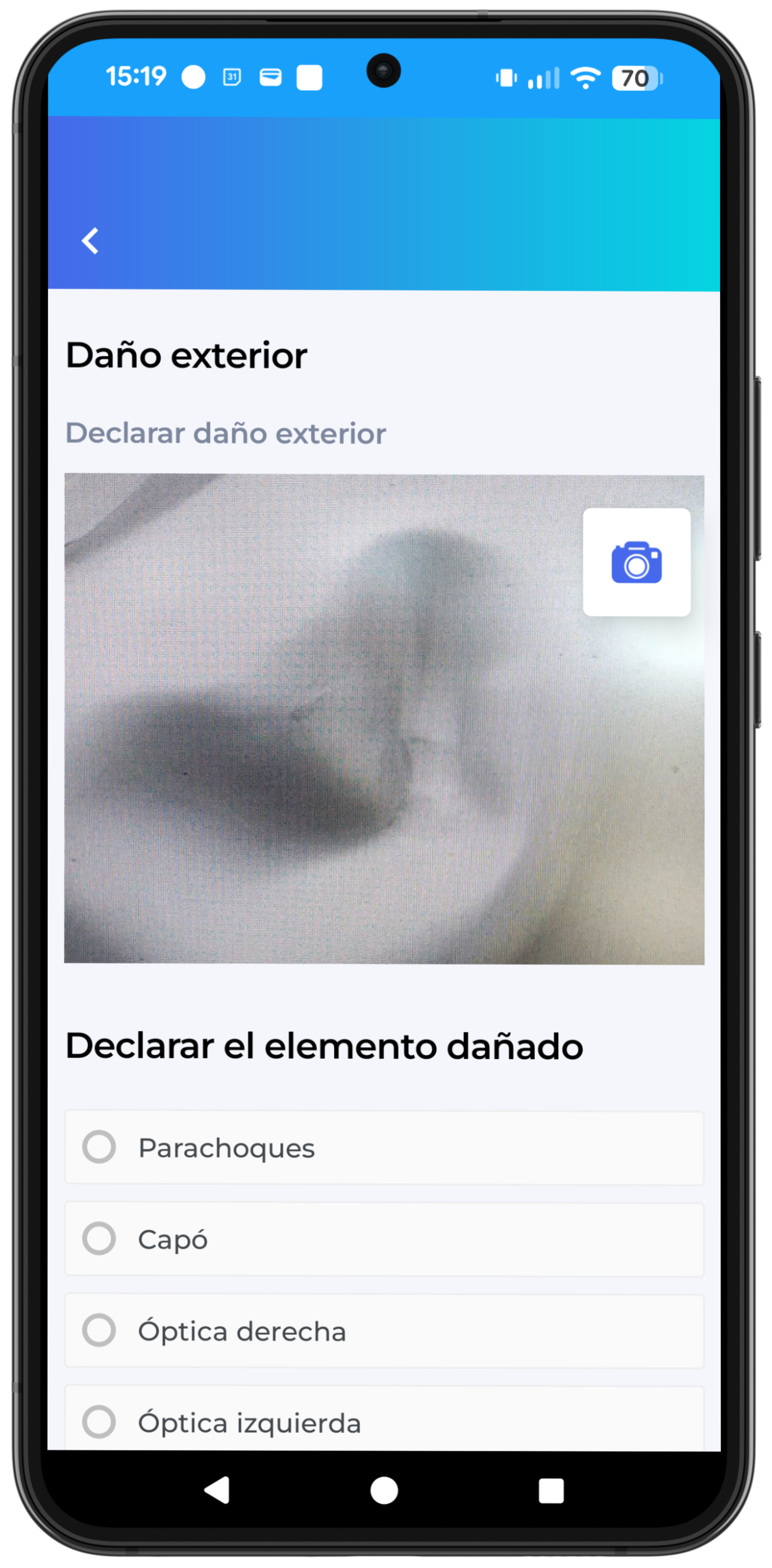Go back using the header arrow
This screenshot has height=1568, width=772.
[x=90, y=241]
